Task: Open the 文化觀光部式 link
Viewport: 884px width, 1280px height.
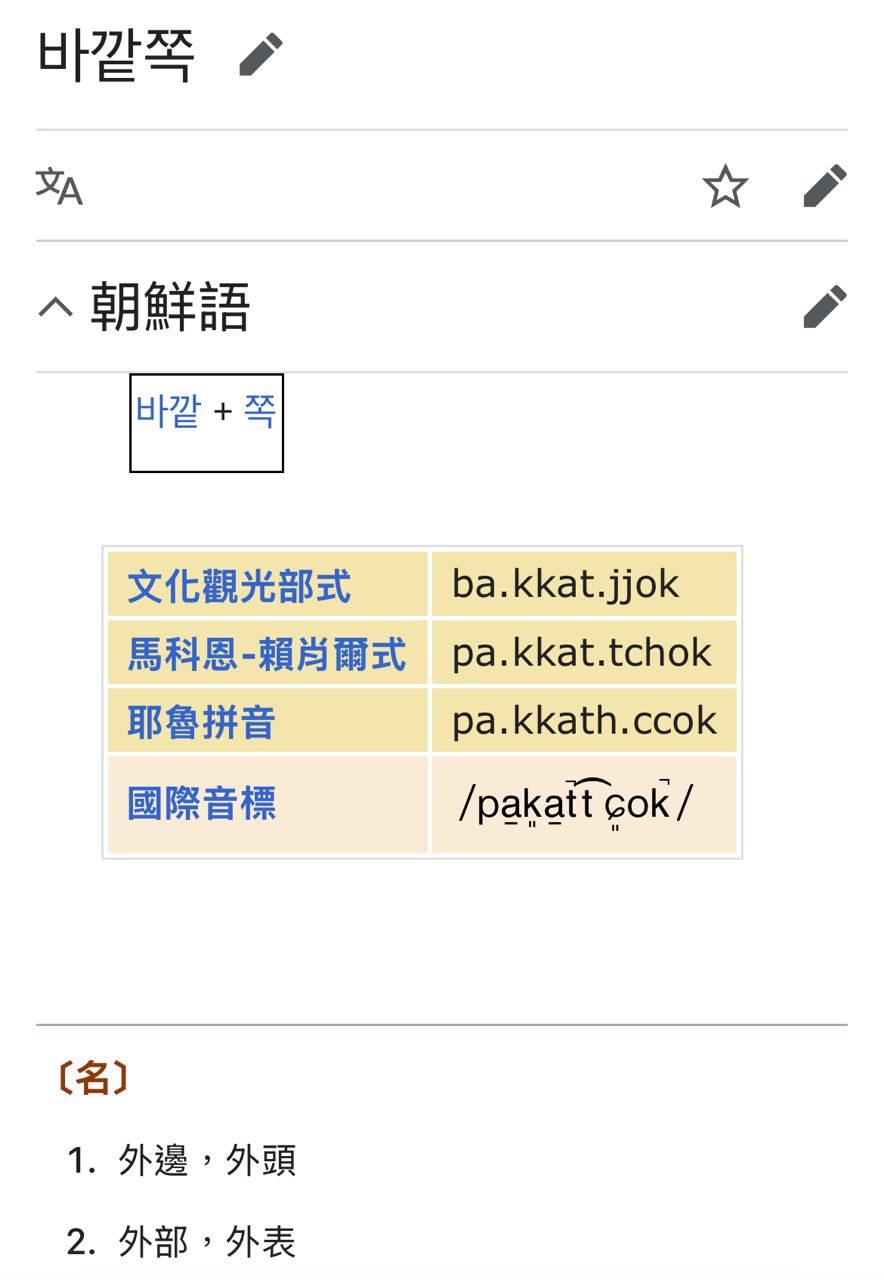Action: pos(239,586)
